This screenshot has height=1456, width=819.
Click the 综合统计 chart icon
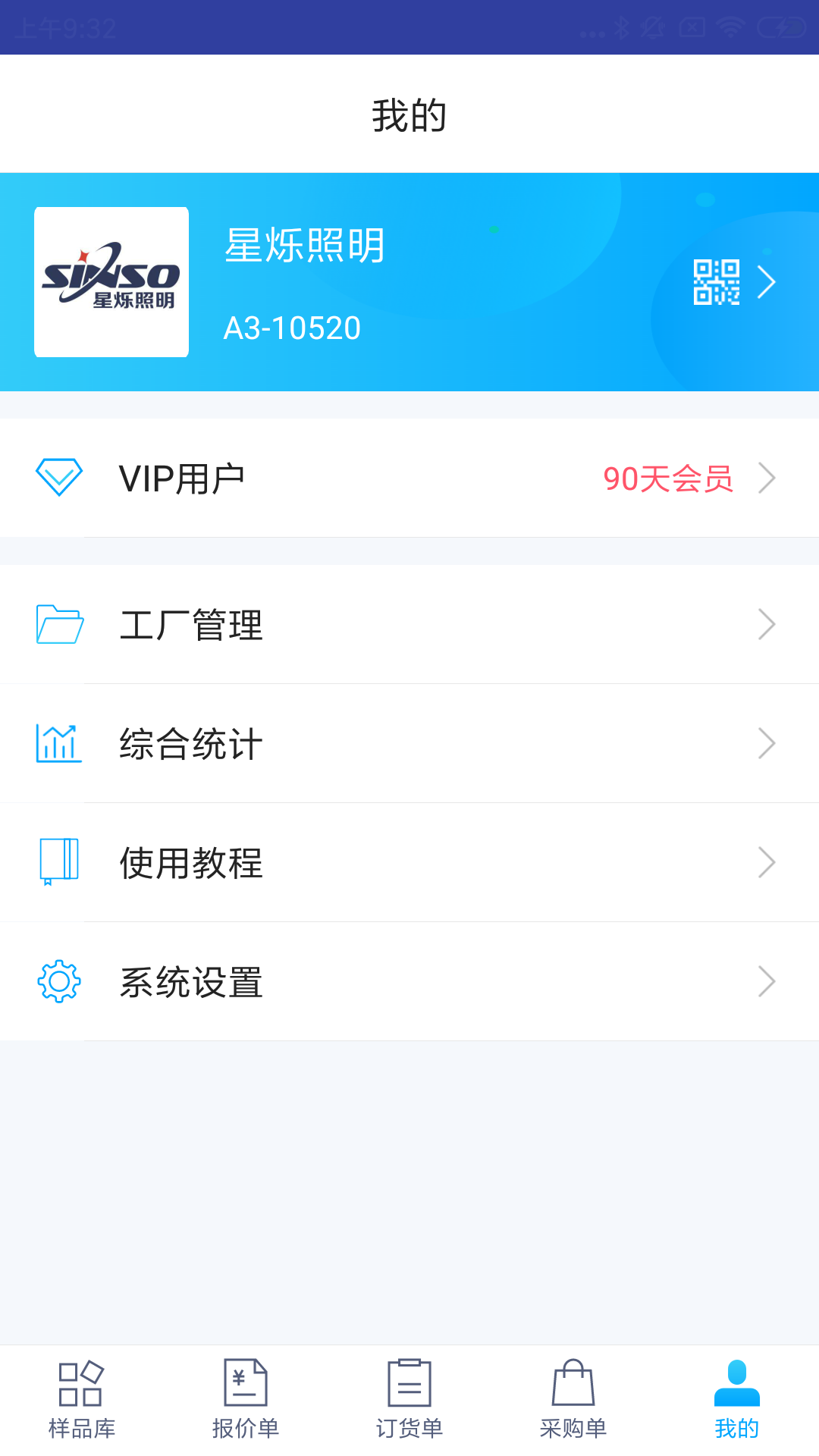point(58,743)
